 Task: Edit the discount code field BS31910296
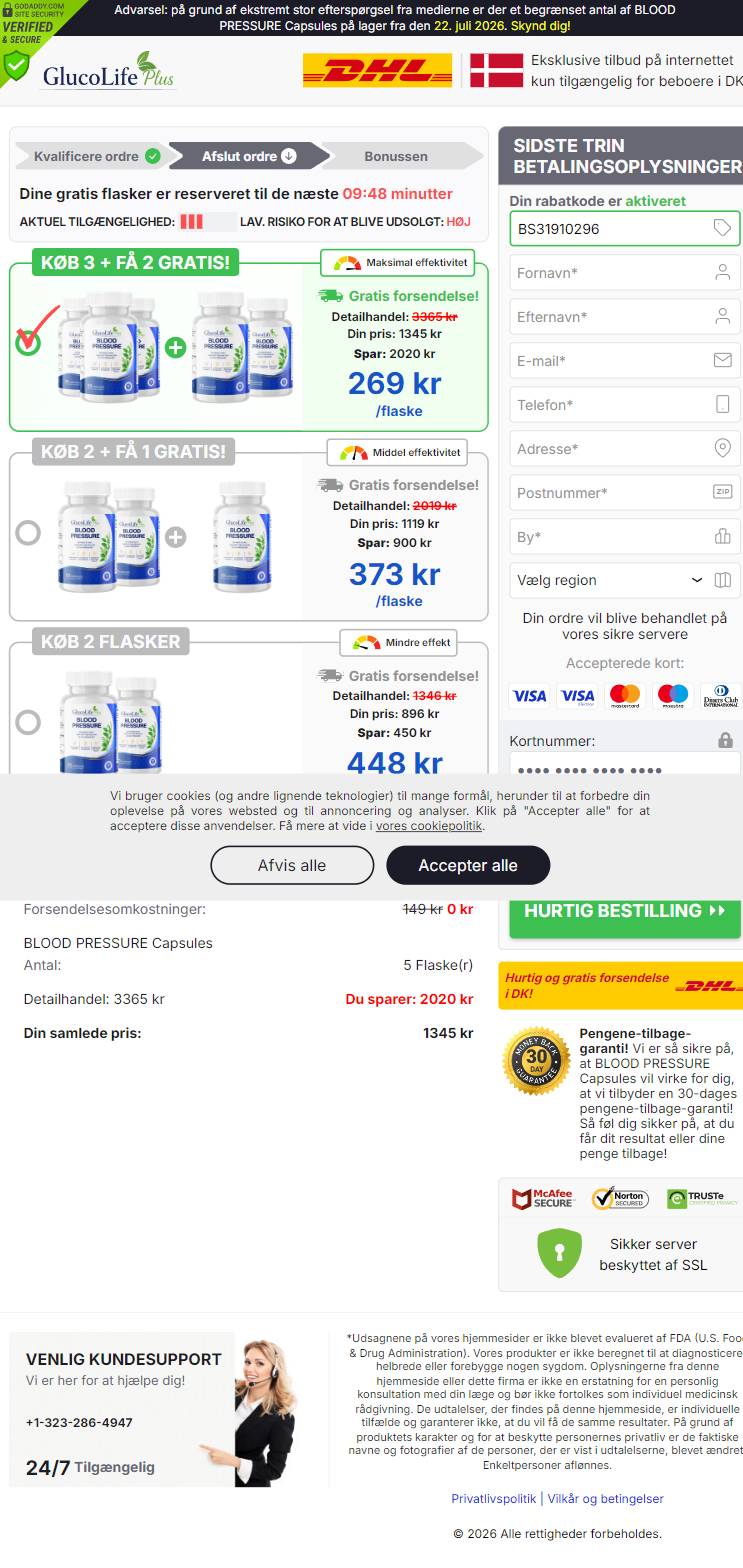coord(625,229)
